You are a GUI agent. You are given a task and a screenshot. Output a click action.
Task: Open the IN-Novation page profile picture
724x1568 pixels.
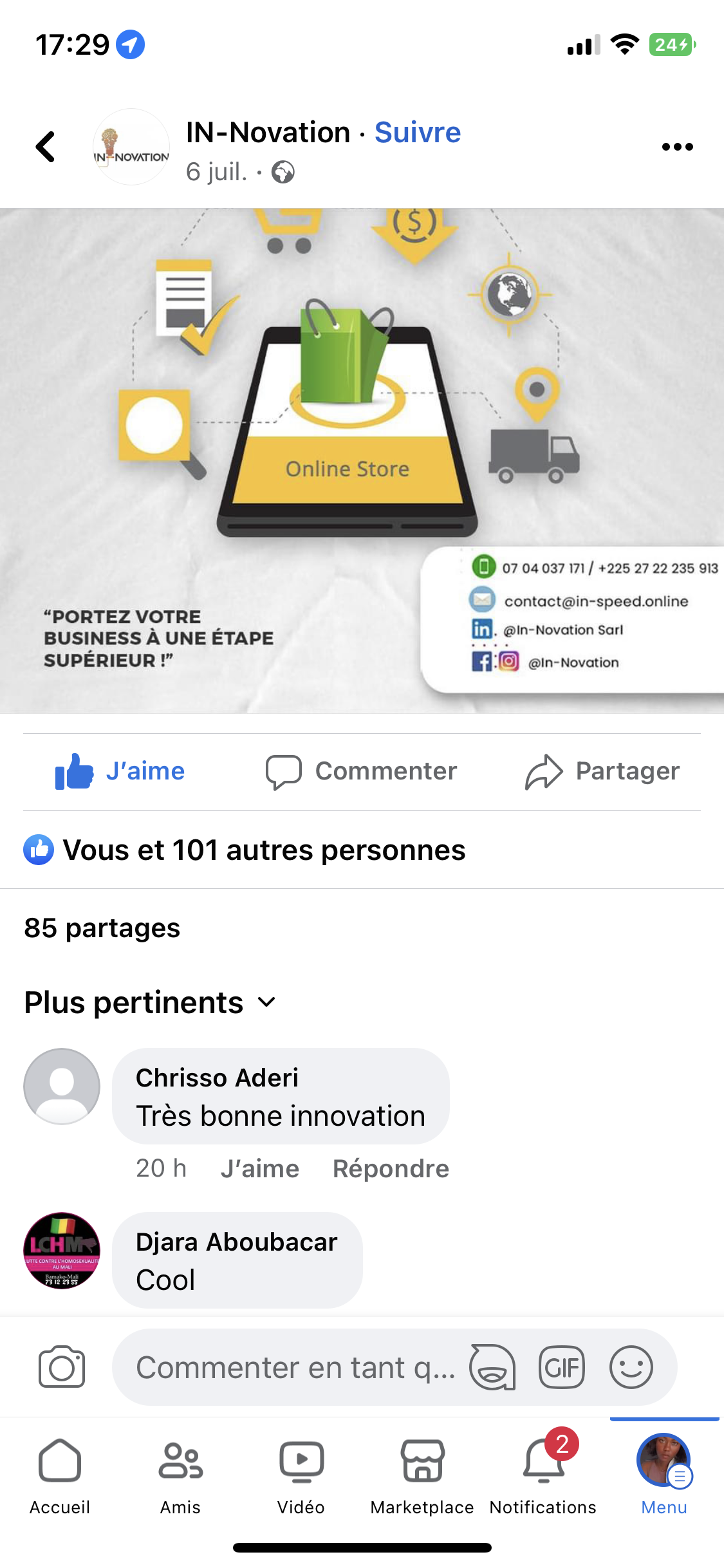(131, 147)
